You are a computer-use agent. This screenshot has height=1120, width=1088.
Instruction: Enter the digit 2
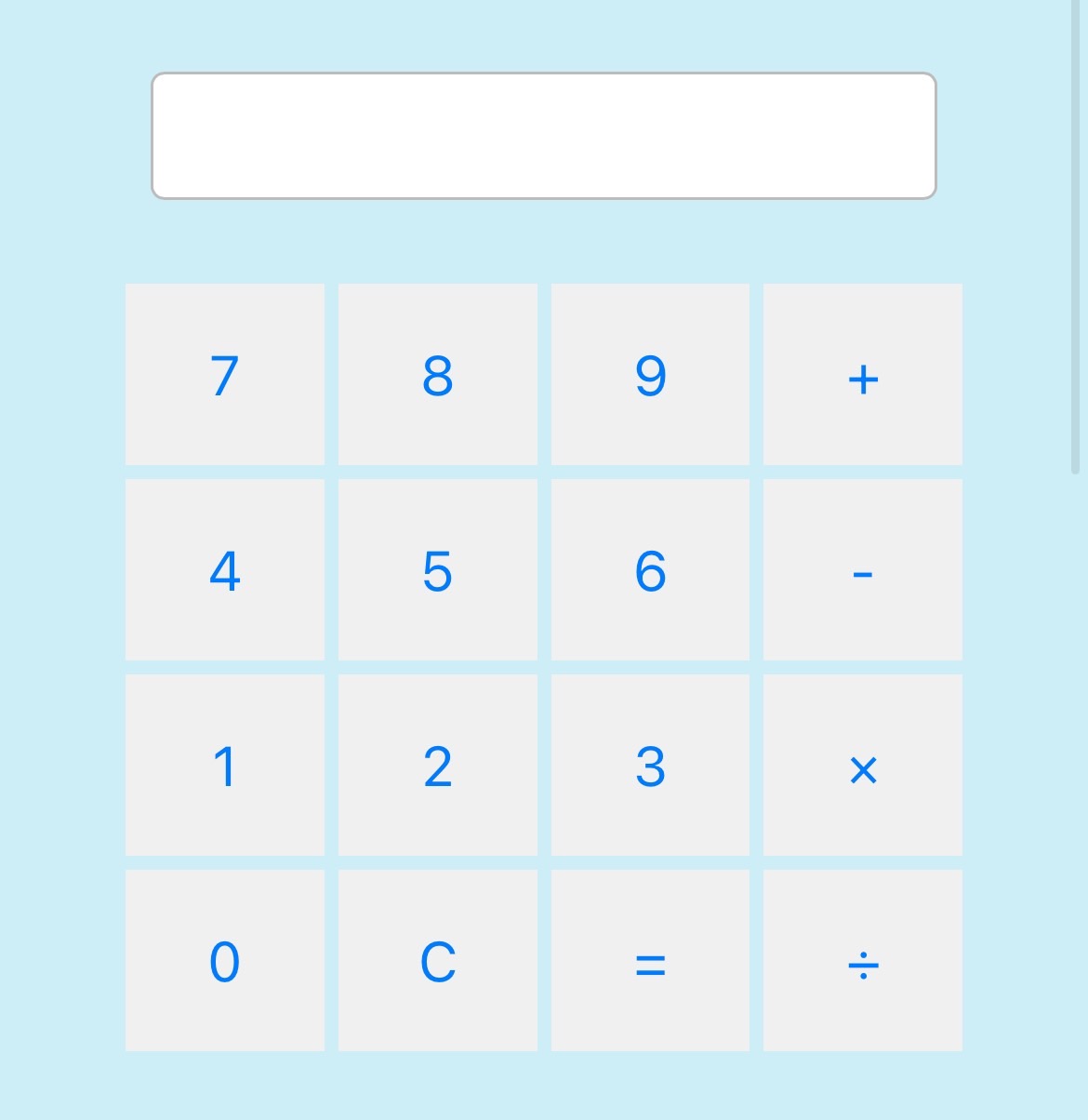click(x=438, y=766)
